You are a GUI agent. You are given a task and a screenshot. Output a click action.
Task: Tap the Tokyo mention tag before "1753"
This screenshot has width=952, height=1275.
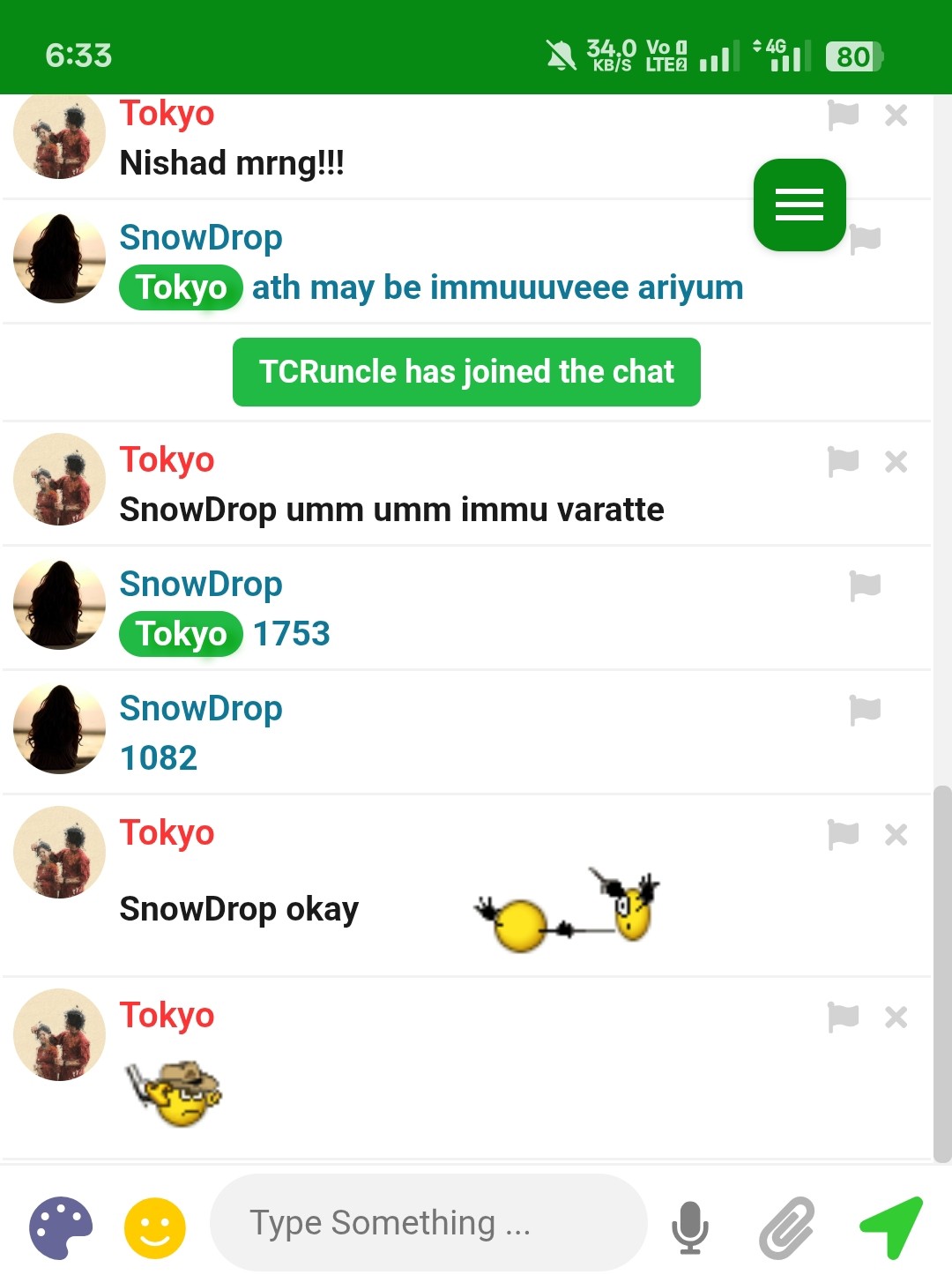pos(181,634)
